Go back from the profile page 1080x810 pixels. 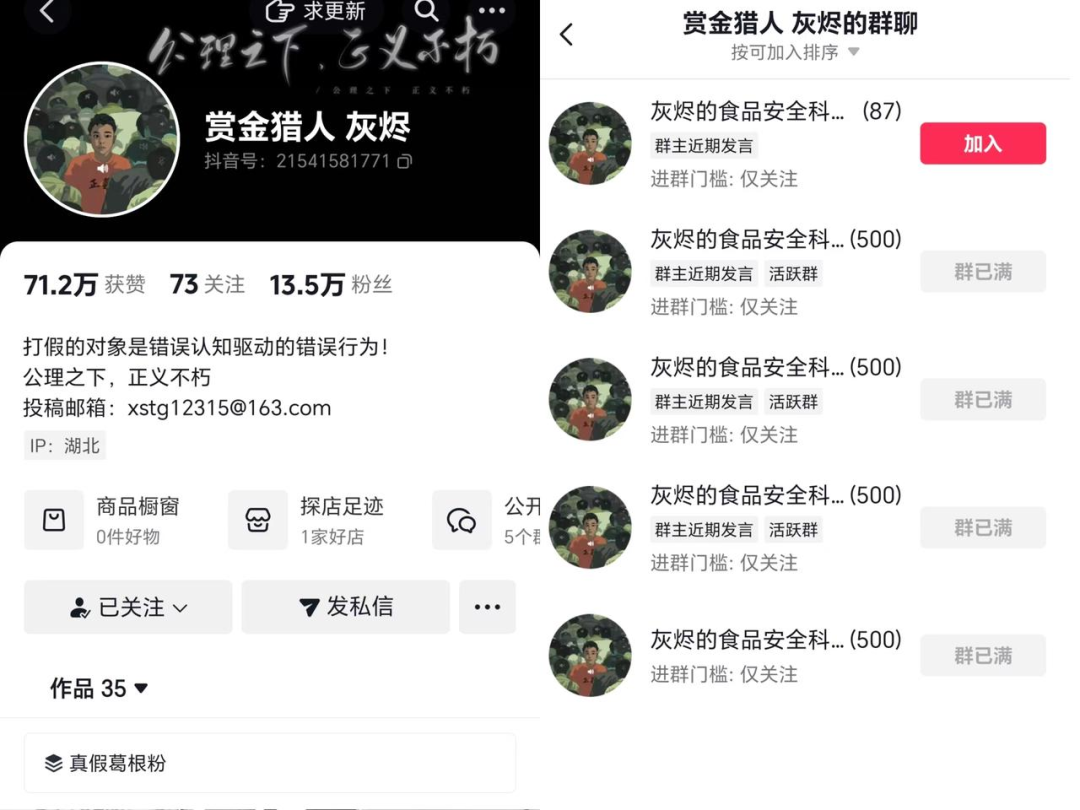click(47, 13)
